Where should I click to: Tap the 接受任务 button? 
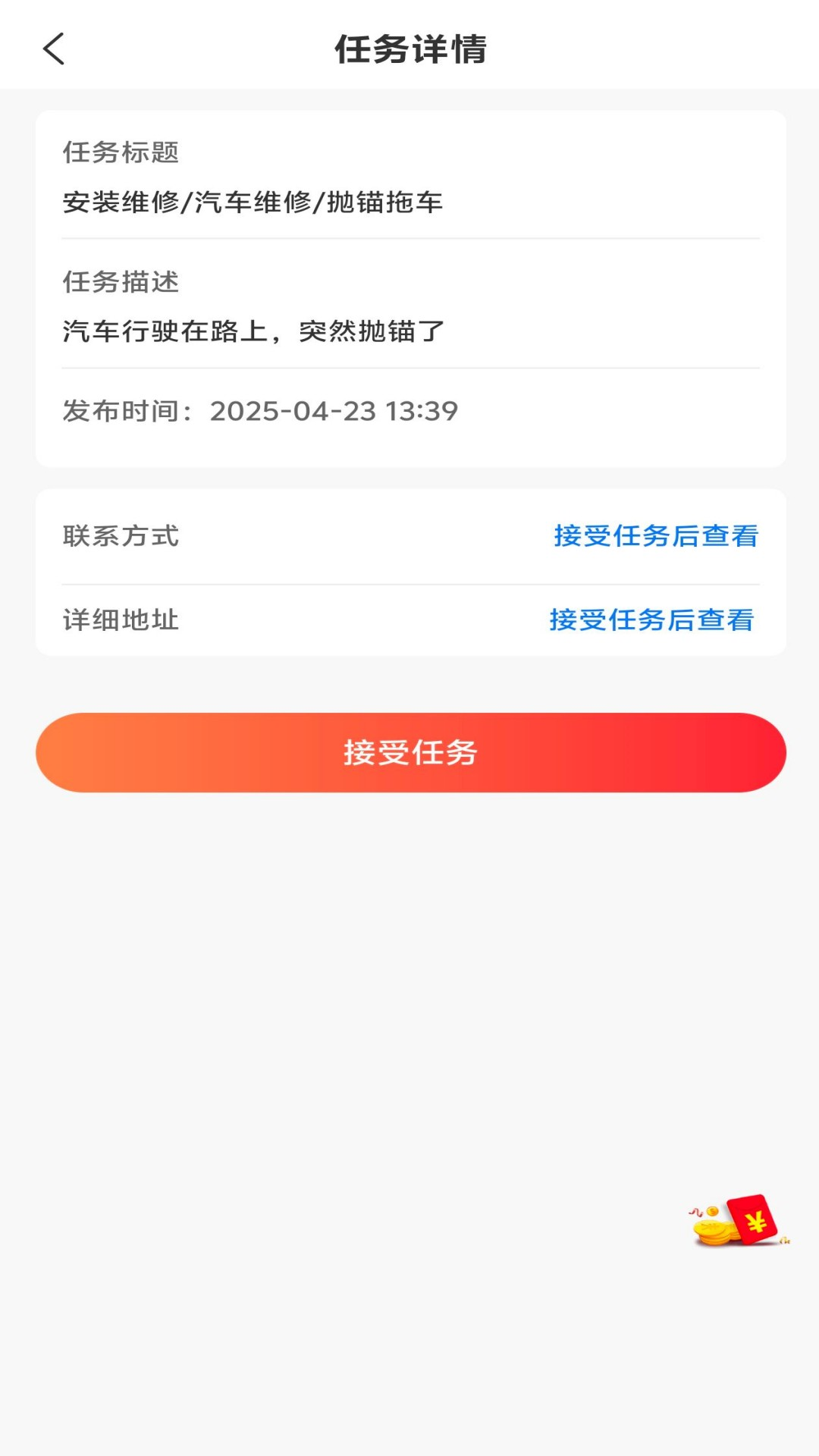coord(410,752)
